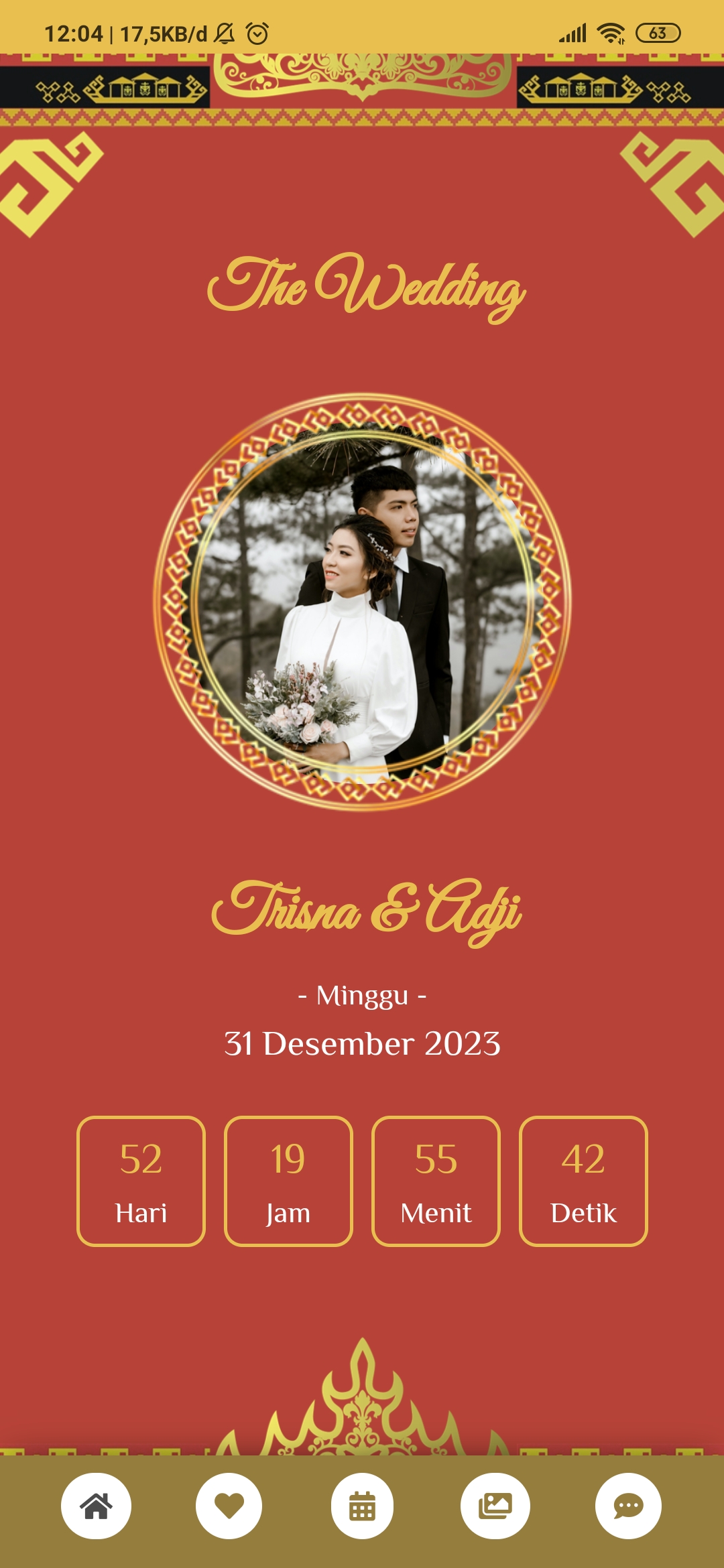724x1568 pixels.
Task: Jump to the event calendar section
Action: pos(362,1506)
